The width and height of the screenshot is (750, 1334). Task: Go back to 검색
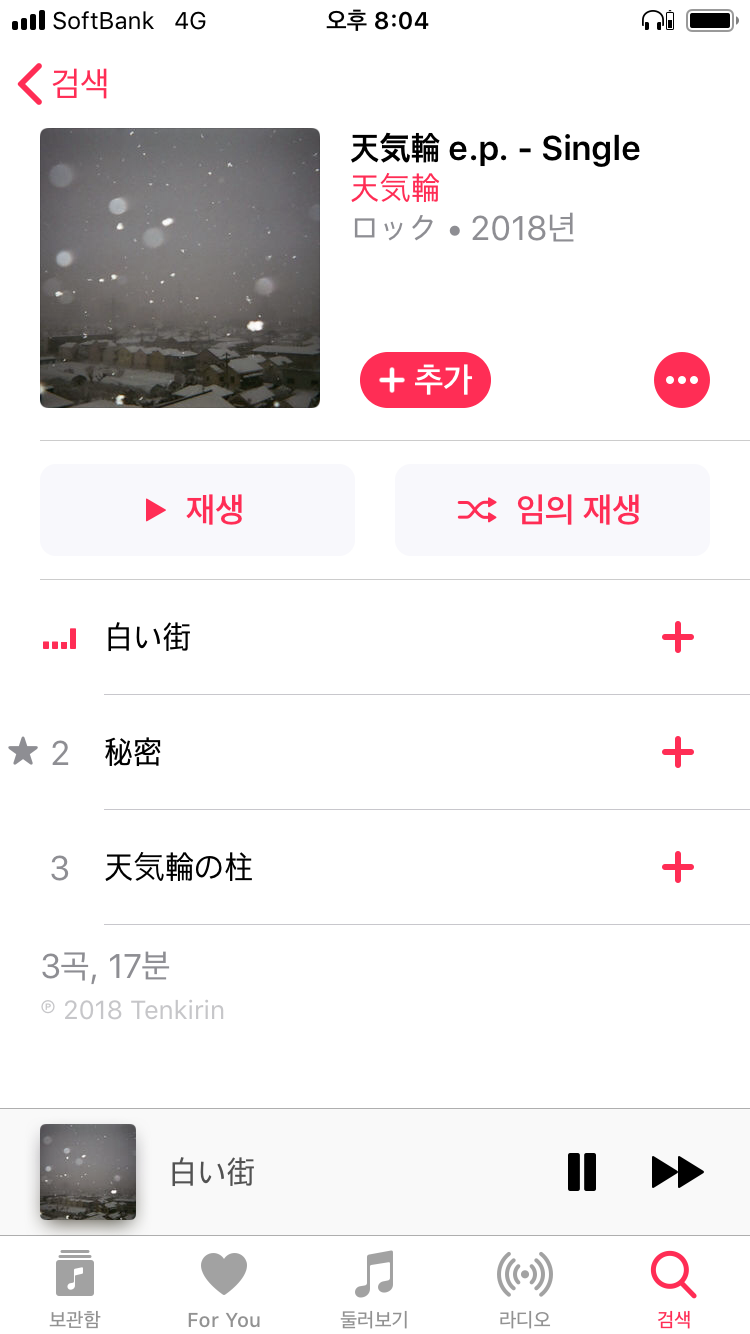tap(64, 84)
